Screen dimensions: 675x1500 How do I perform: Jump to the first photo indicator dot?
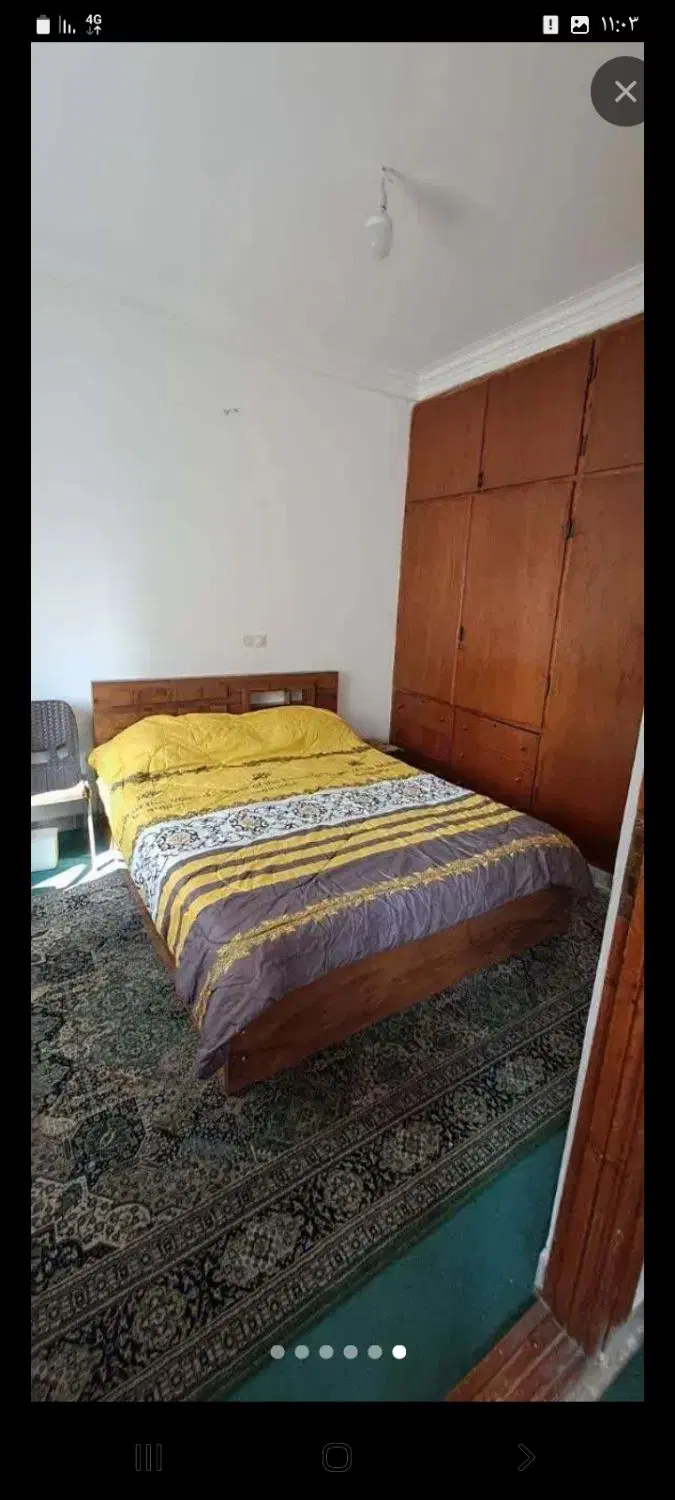coord(277,1352)
